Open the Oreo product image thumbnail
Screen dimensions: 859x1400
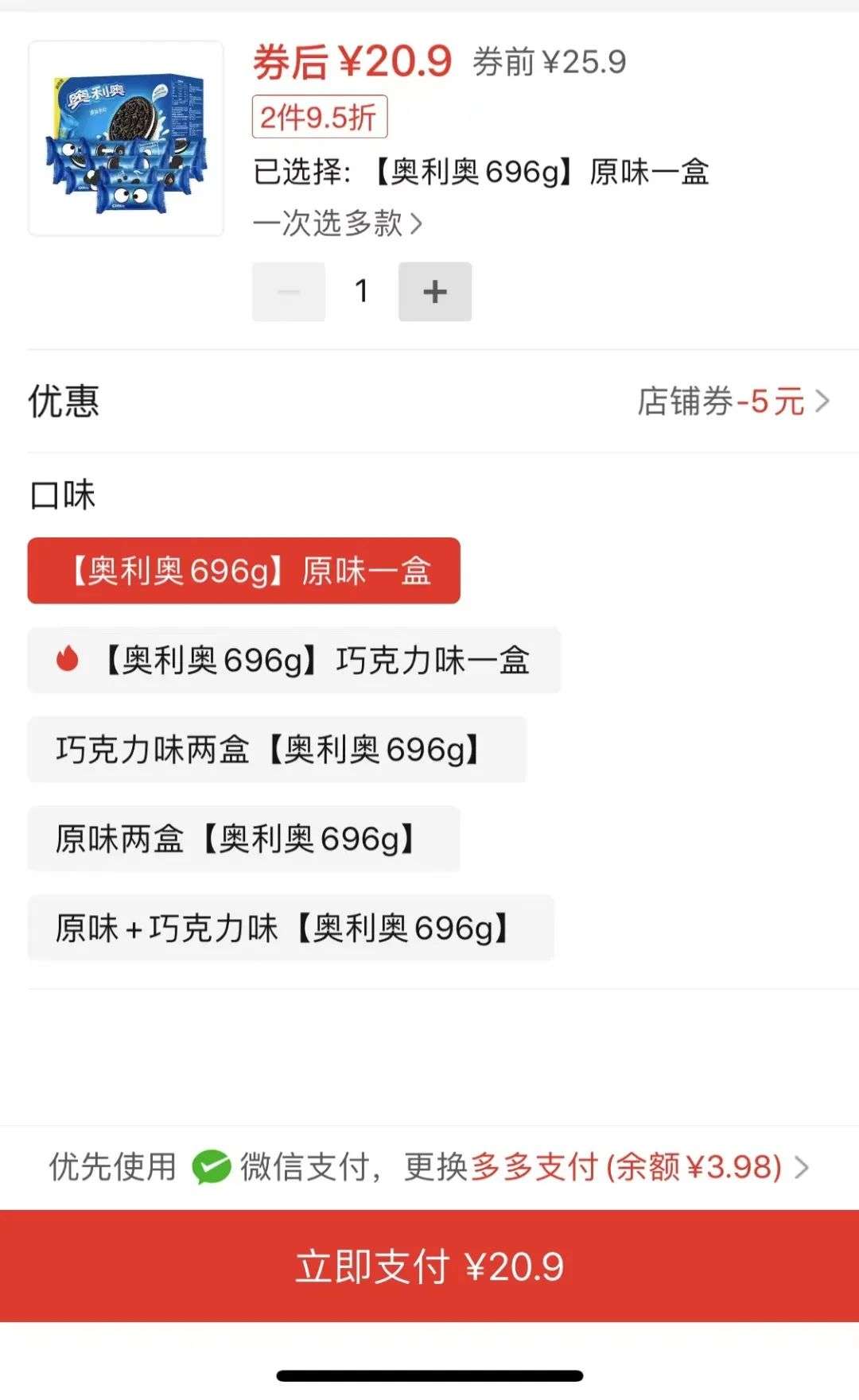click(126, 138)
